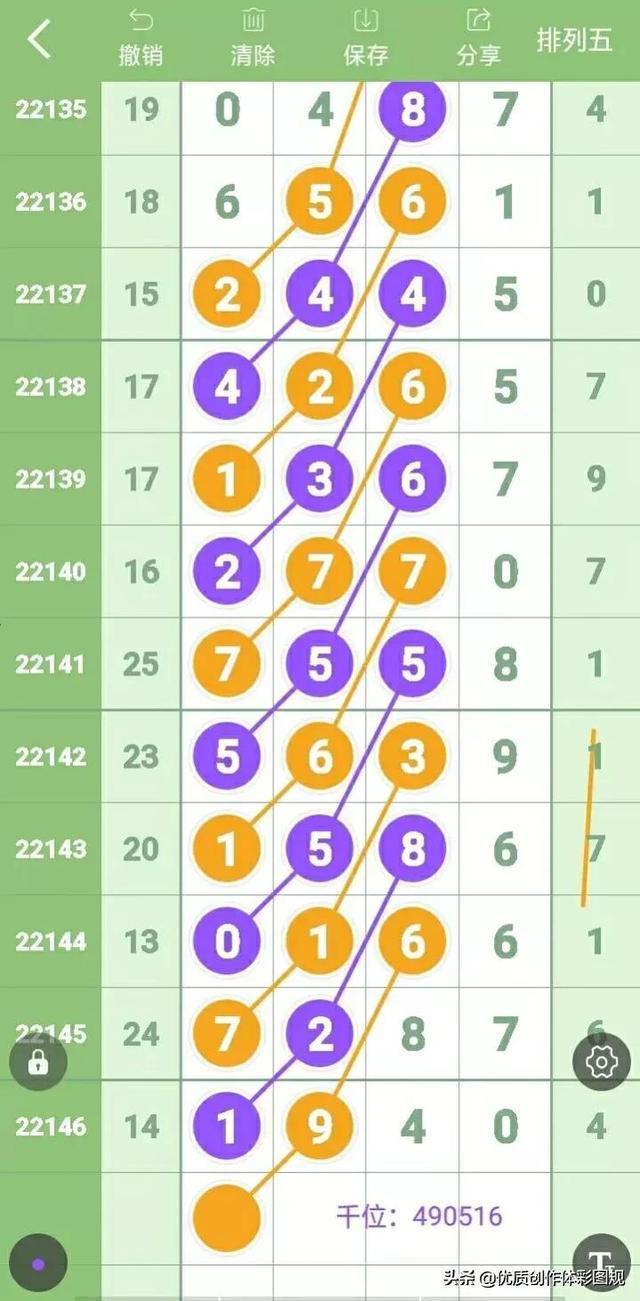This screenshot has width=640, height=1301.
Task: Save the chart with 保存
Action: pyautogui.click(x=366, y=38)
